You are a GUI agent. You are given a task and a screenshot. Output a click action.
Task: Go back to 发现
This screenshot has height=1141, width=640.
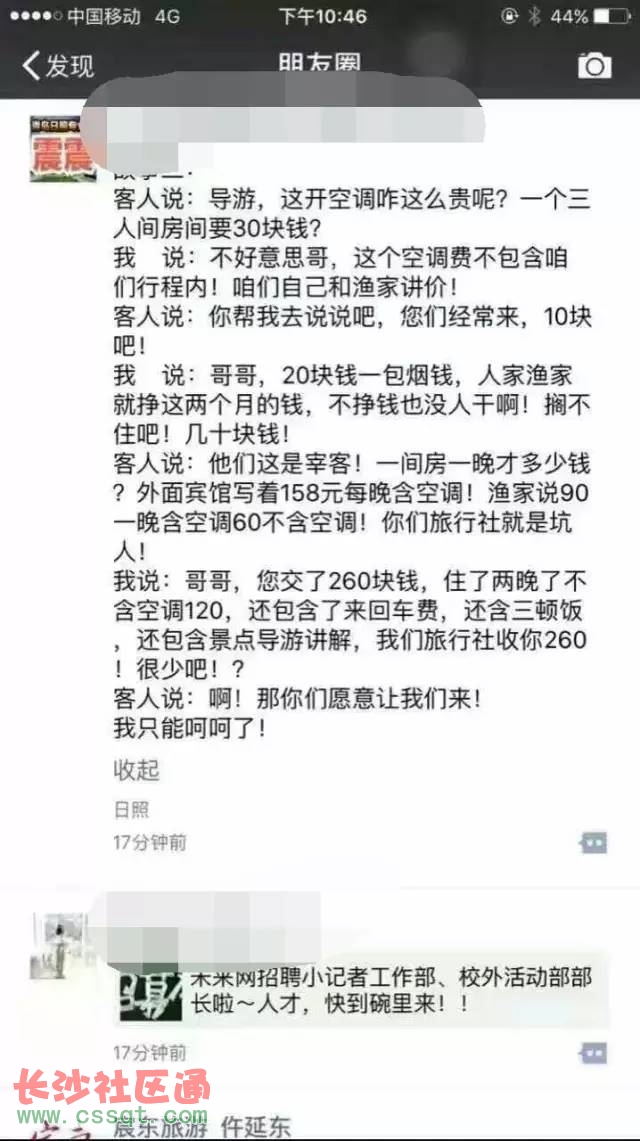coord(57,66)
